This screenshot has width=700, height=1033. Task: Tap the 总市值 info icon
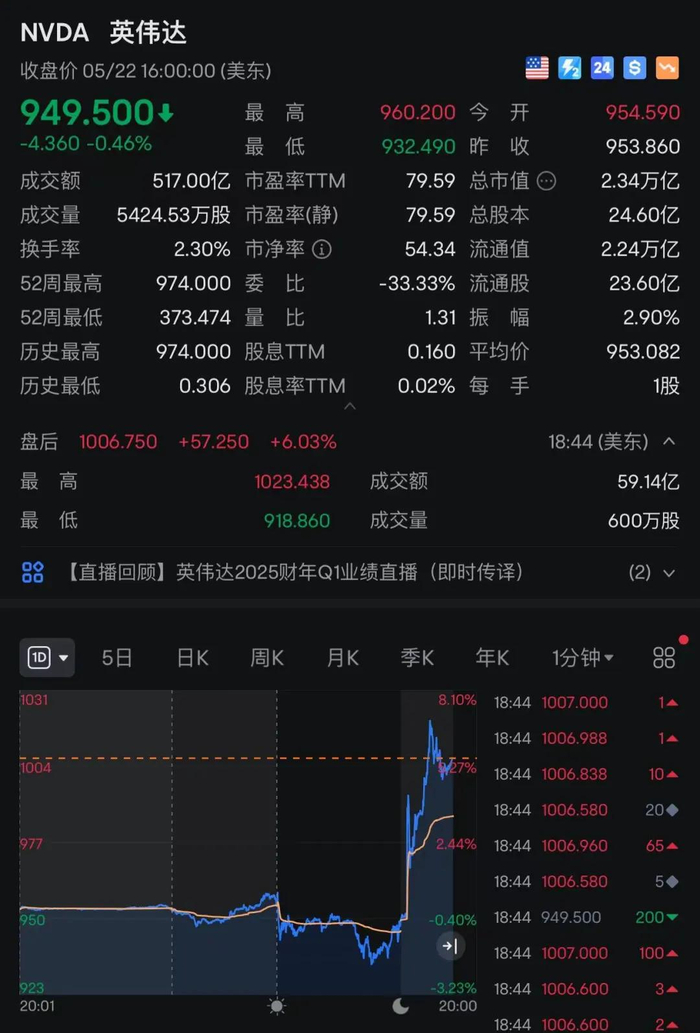tap(546, 181)
